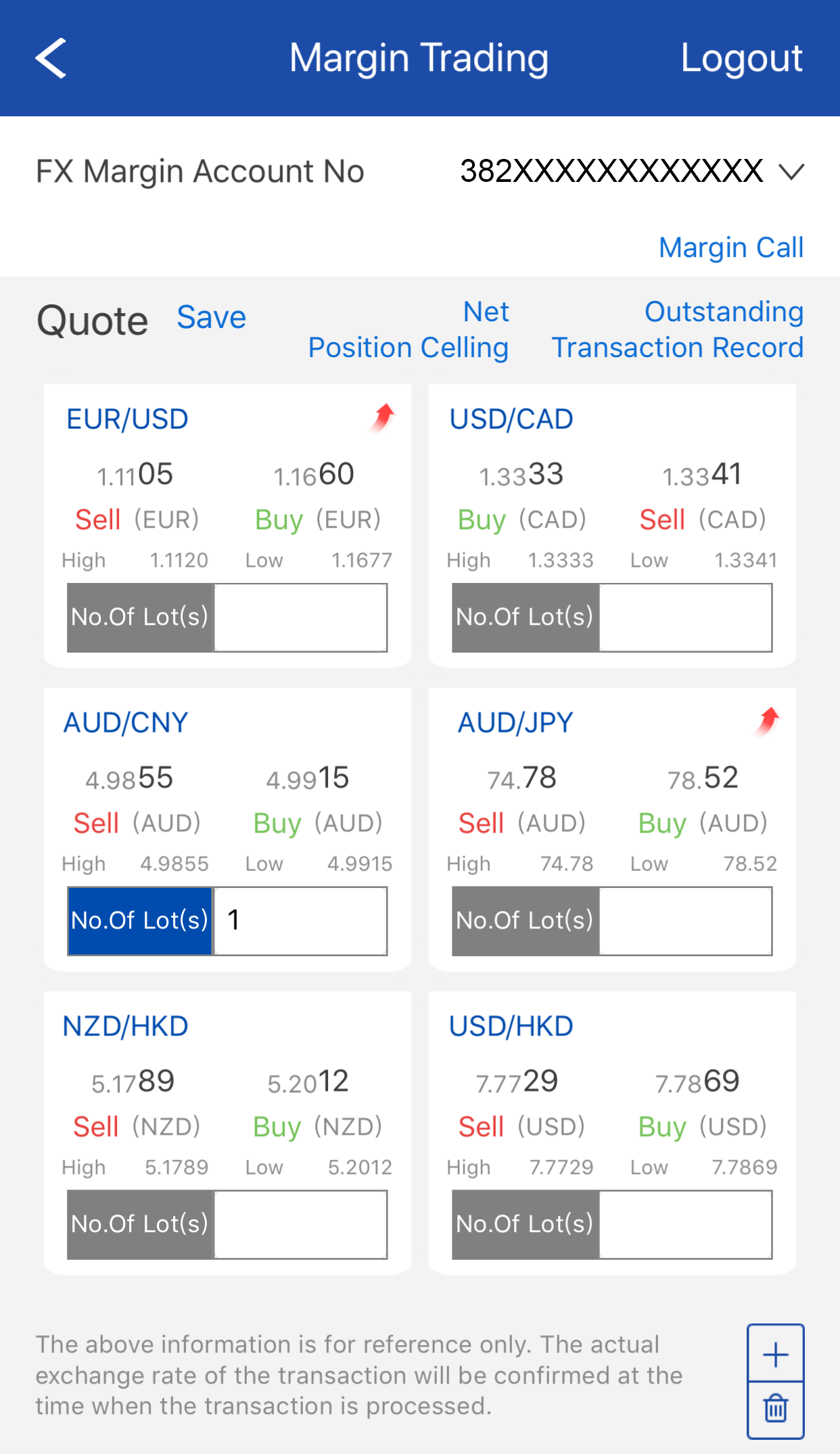This screenshot has height=1454, width=840.
Task: Edit the AUD/CNY lots field
Action: click(x=300, y=921)
